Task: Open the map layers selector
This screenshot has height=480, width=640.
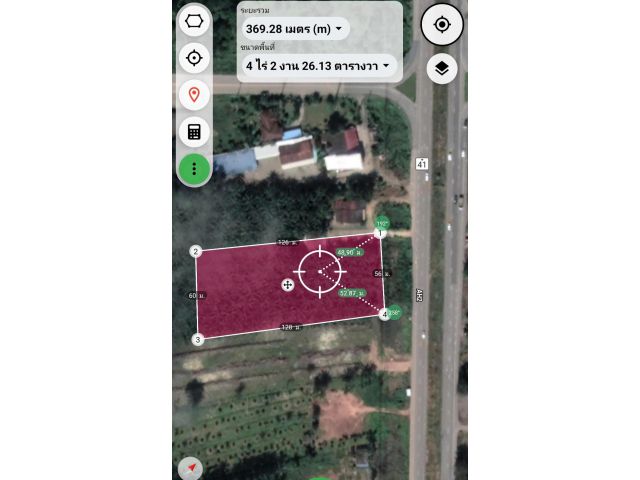Action: (x=442, y=69)
